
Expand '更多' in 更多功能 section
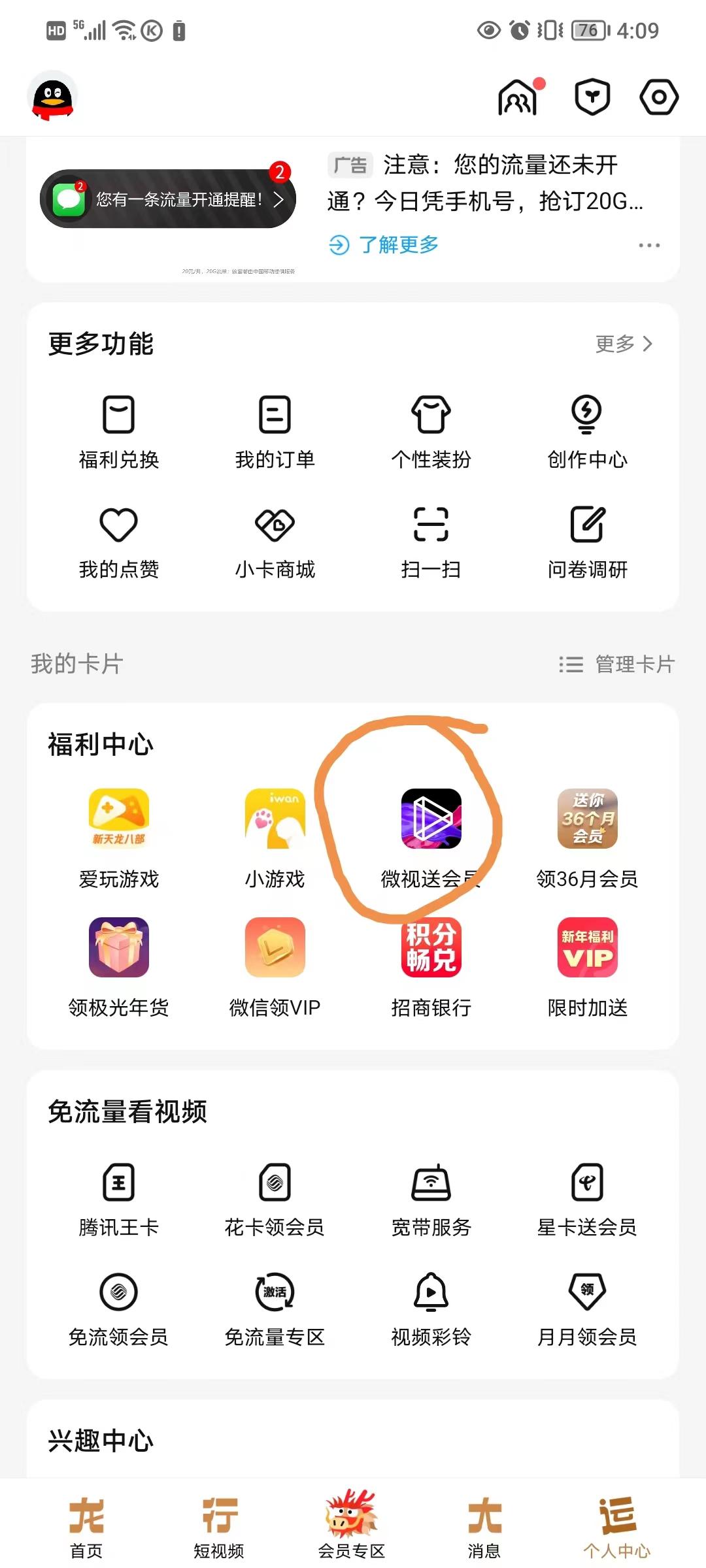click(623, 344)
